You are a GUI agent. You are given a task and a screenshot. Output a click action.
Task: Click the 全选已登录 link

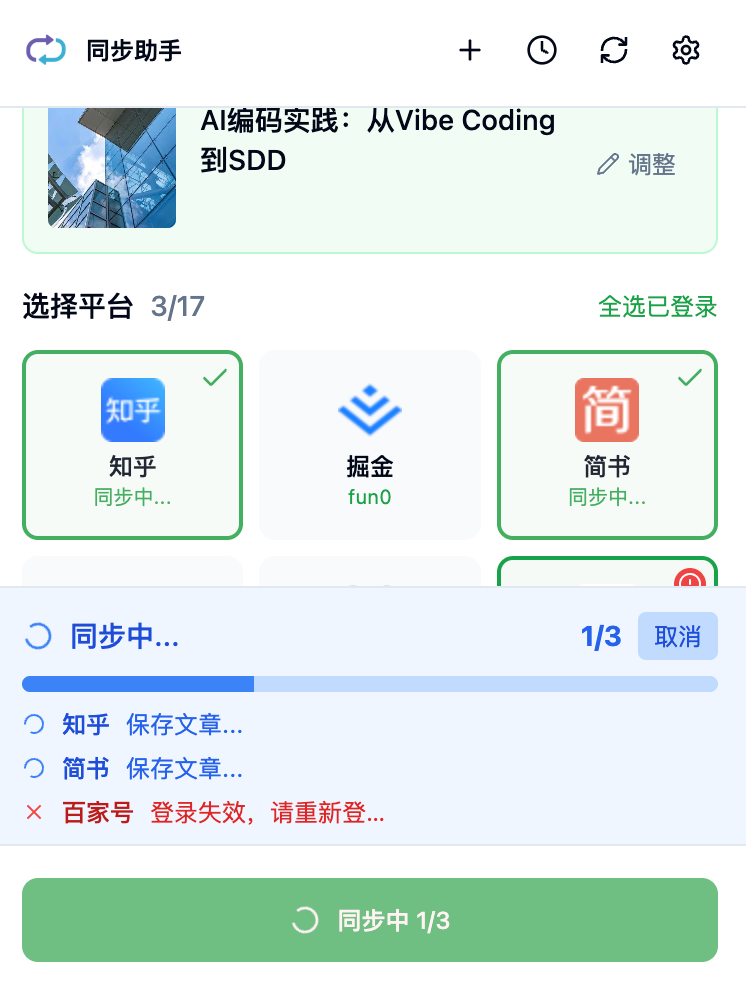657,307
